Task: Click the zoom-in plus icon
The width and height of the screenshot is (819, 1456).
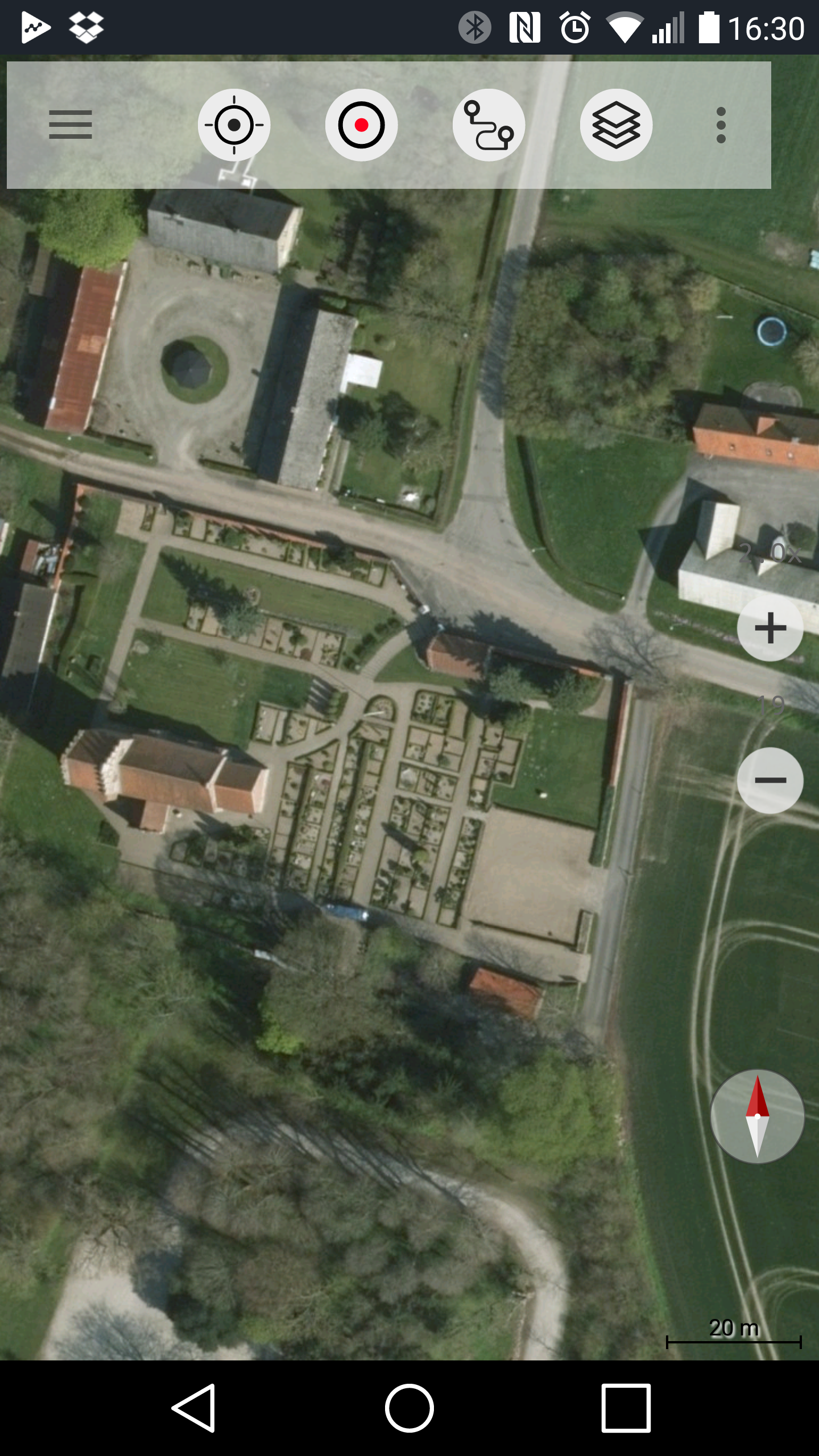Action: (x=771, y=628)
